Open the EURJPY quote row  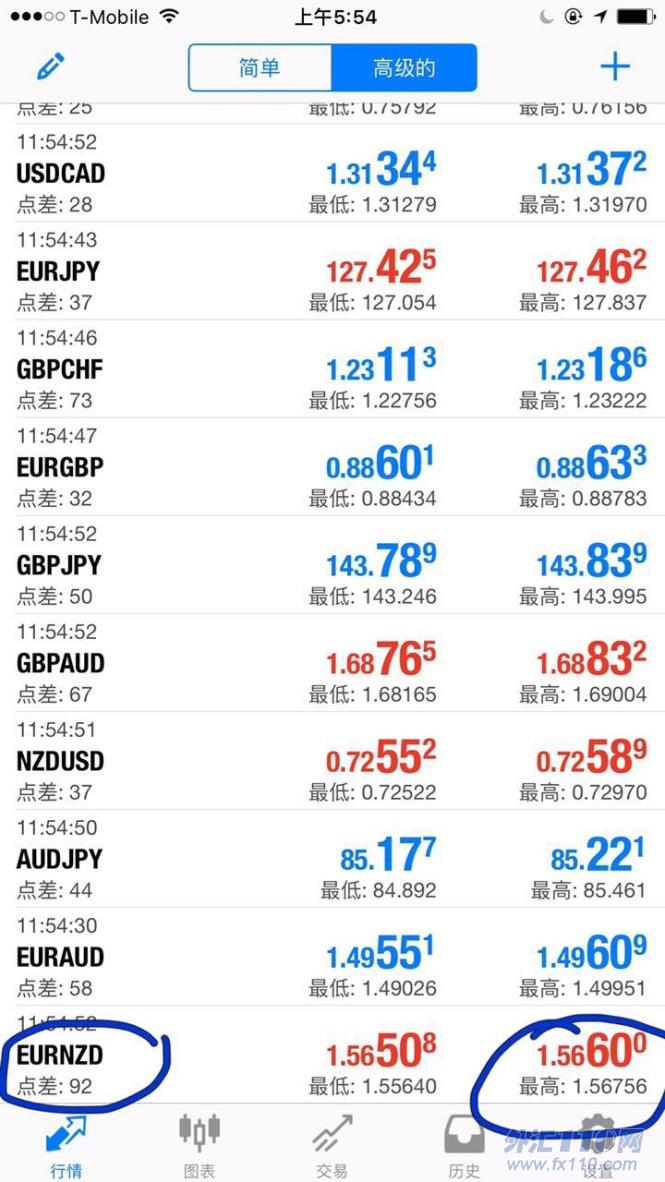332,271
